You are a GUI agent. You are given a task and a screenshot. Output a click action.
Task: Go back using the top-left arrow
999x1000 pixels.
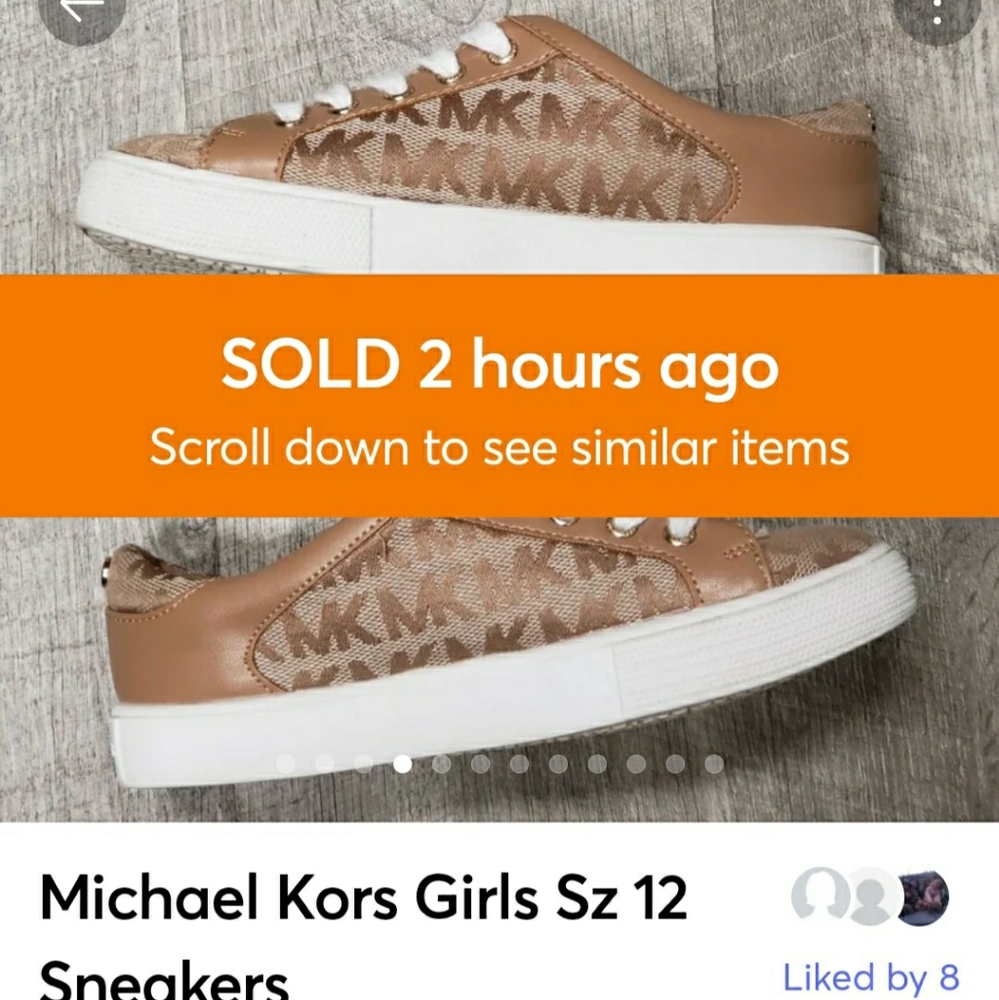pos(82,10)
